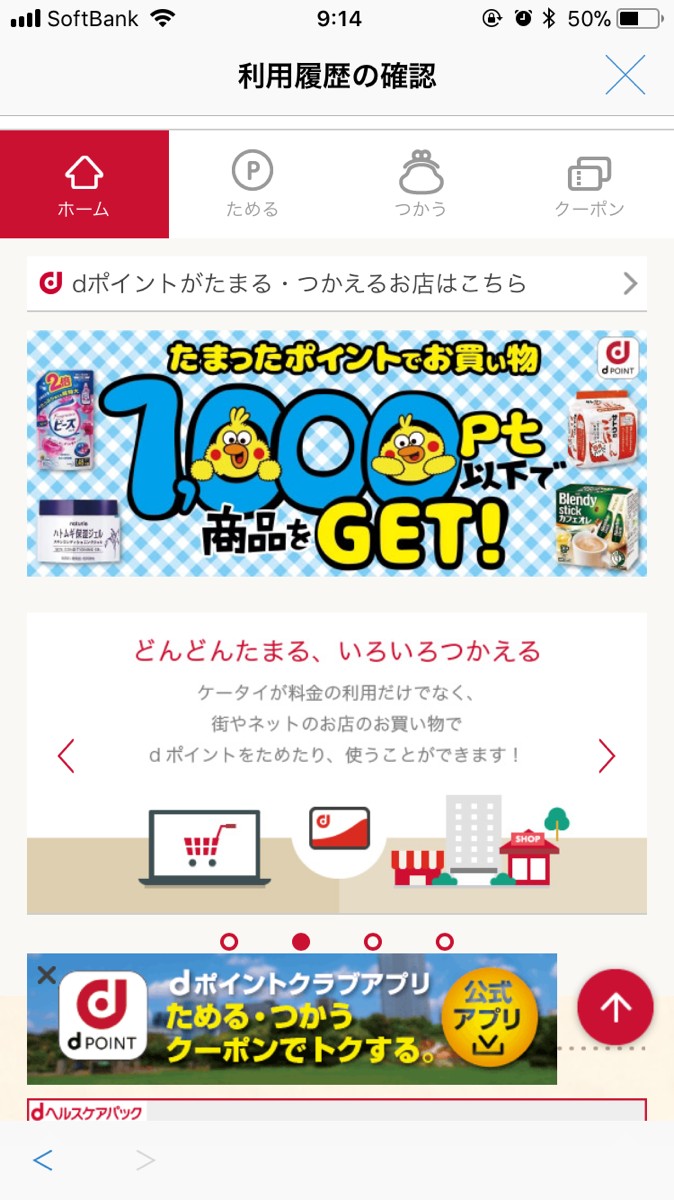Viewport: 674px width, 1200px height.
Task: Open the クーポン tab
Action: coord(589,185)
